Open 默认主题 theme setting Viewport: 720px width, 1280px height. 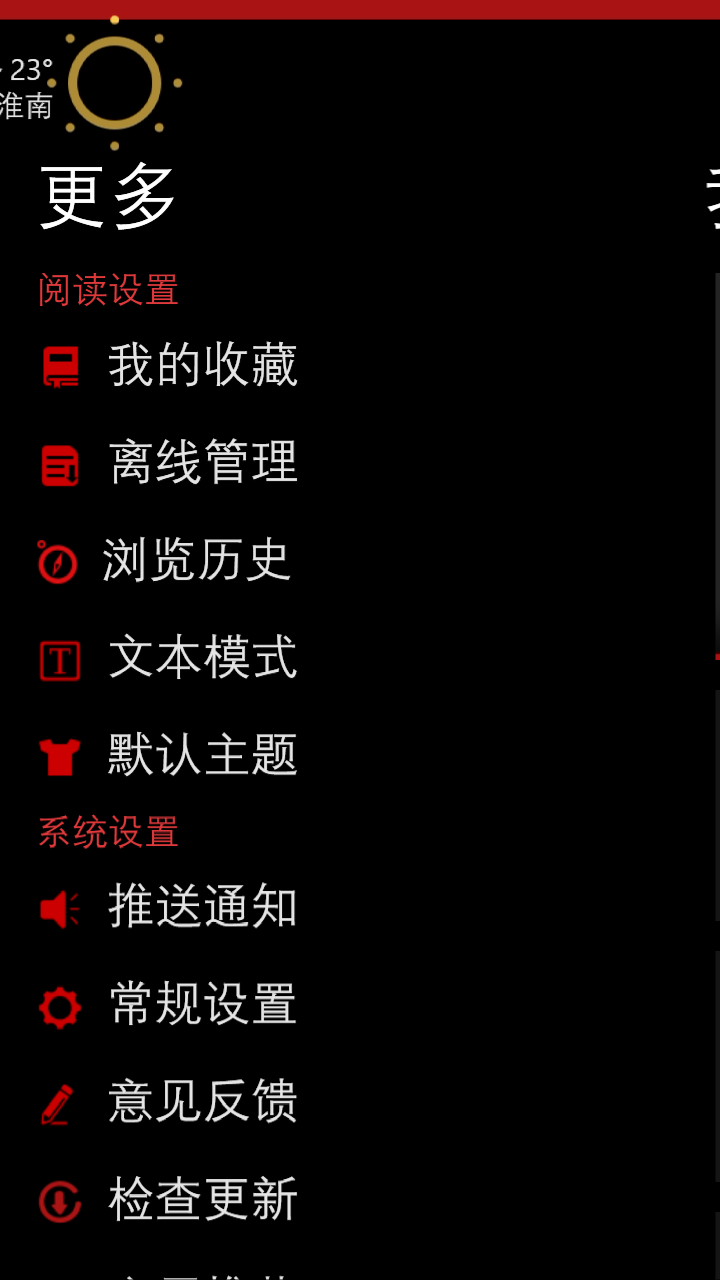[x=202, y=755]
